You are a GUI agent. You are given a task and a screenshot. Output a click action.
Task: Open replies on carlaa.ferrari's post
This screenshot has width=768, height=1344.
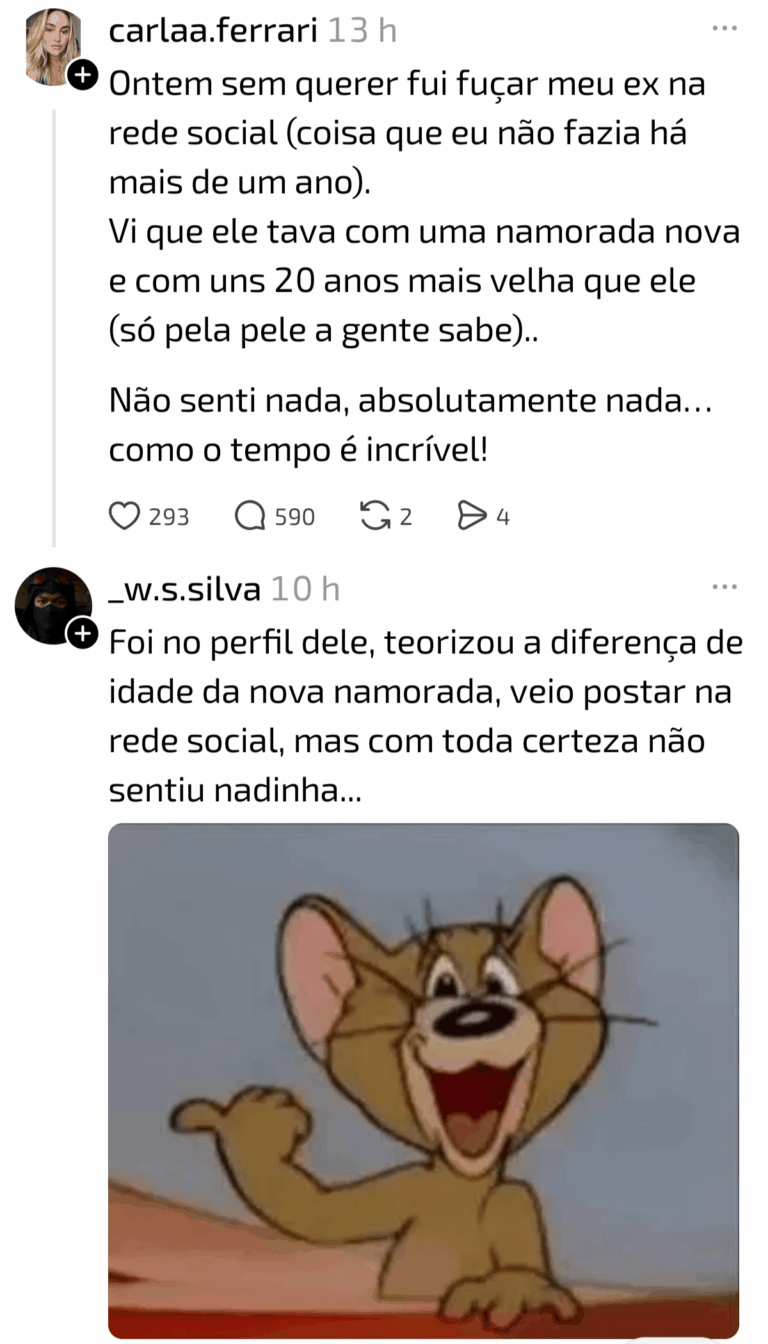coord(250,516)
